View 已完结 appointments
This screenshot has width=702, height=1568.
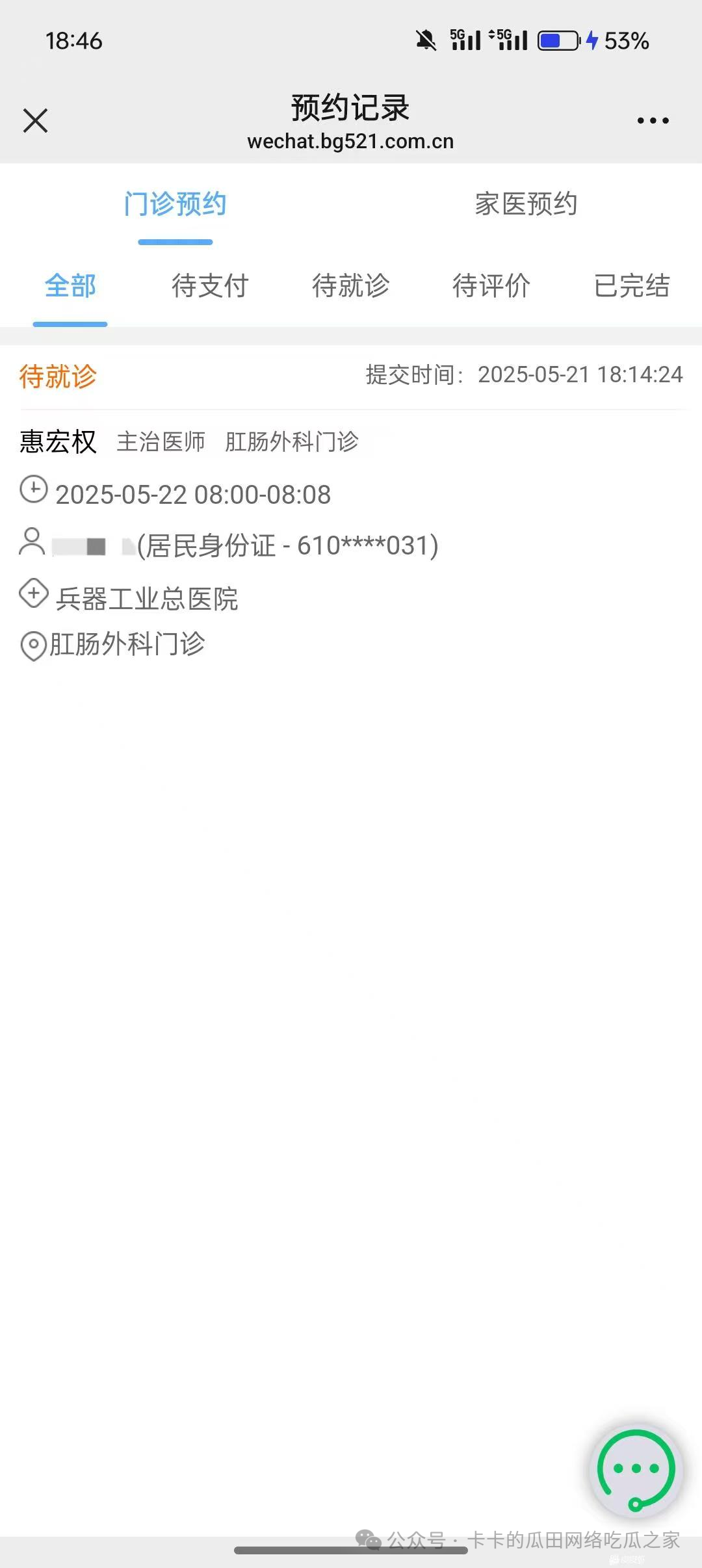tap(632, 286)
